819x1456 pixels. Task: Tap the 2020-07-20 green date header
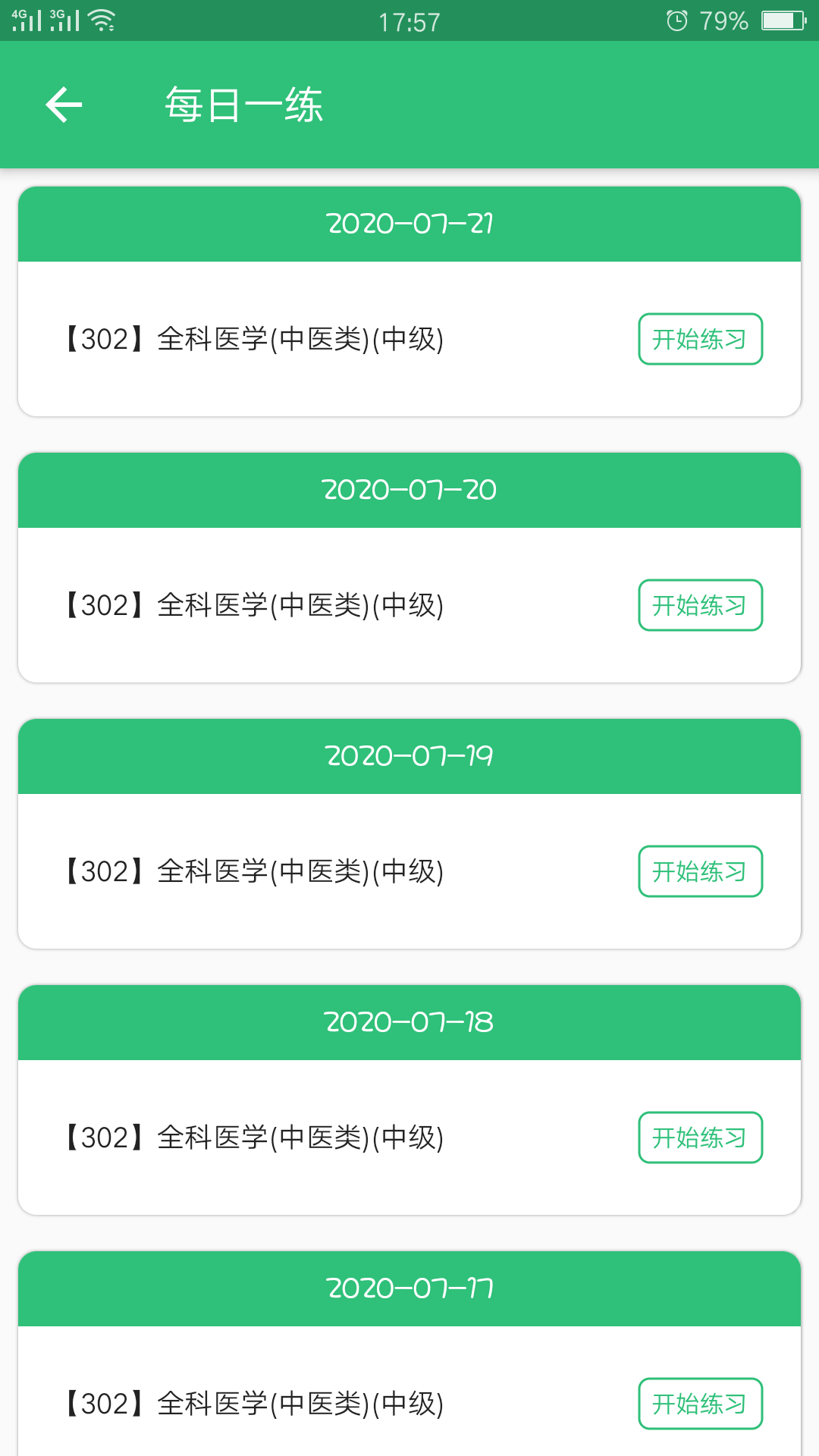(409, 490)
